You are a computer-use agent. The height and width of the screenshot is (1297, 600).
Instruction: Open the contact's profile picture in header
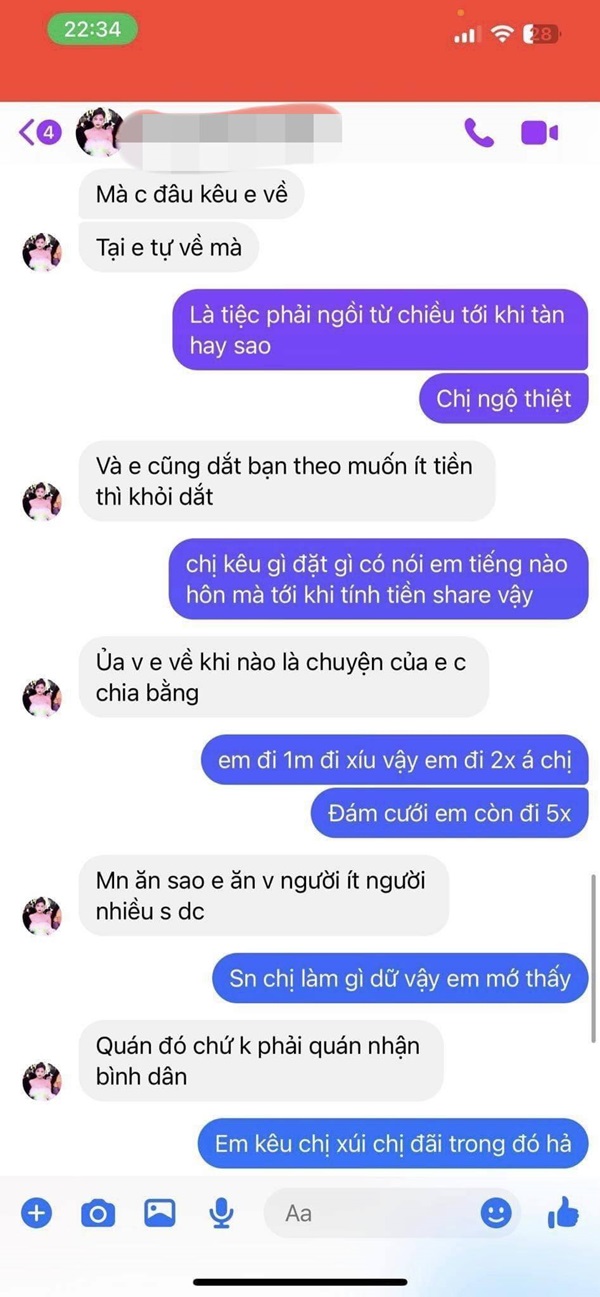pos(98,131)
